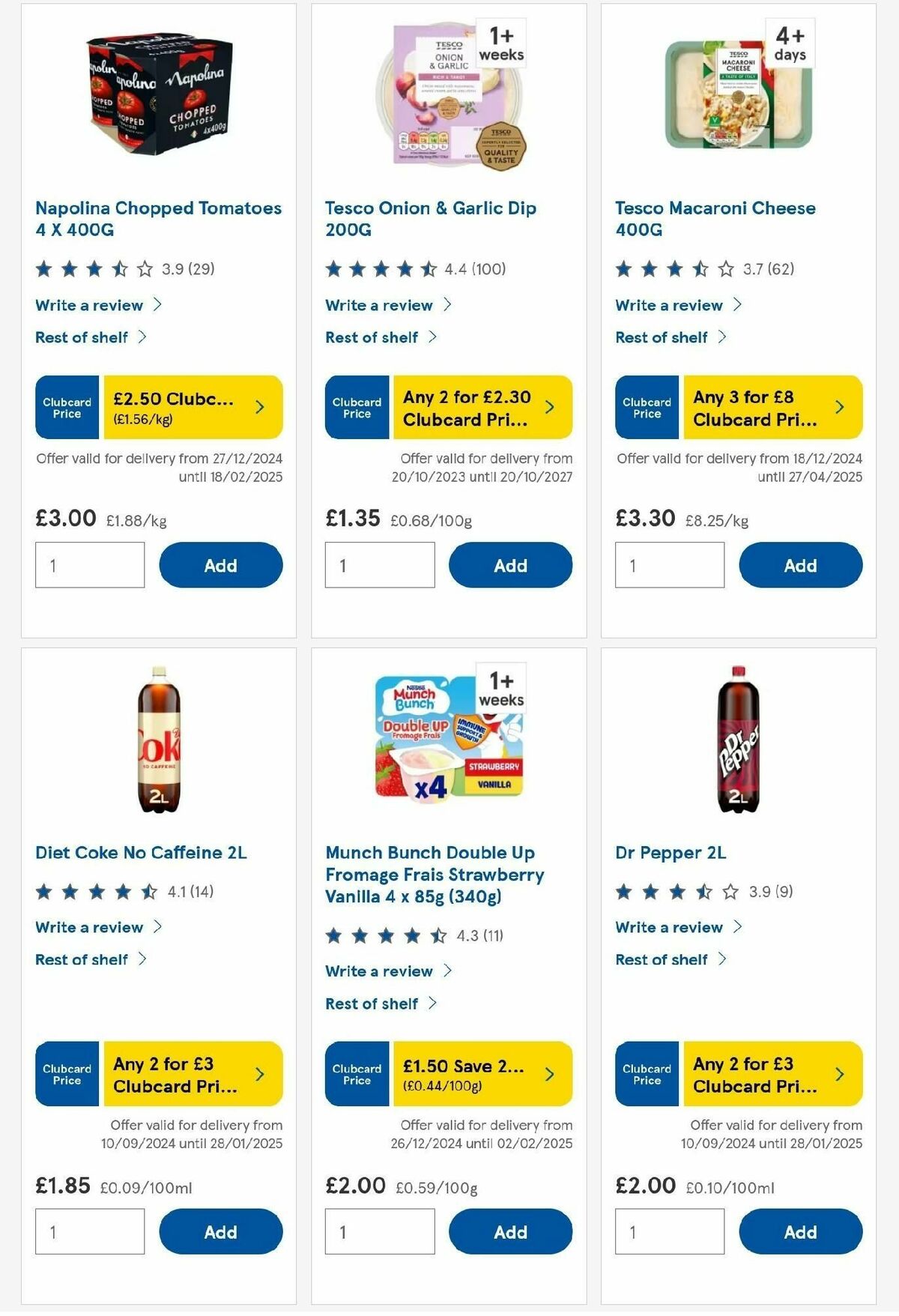Add Diet Coke No Caffeine 2L to basket
The height and width of the screenshot is (1316, 899).
(x=219, y=1232)
